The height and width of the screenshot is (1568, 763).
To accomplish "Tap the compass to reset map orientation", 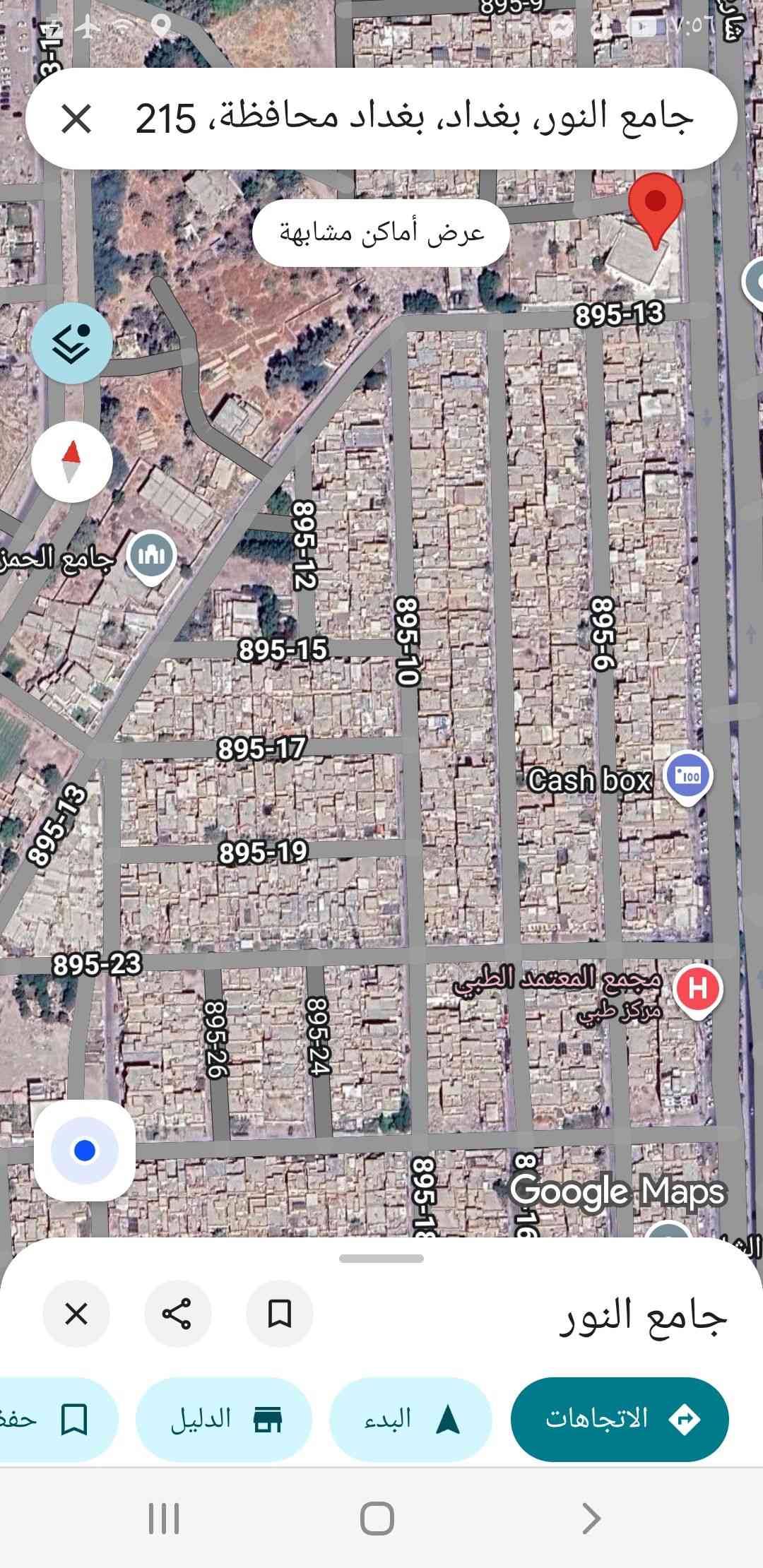I will [x=71, y=462].
